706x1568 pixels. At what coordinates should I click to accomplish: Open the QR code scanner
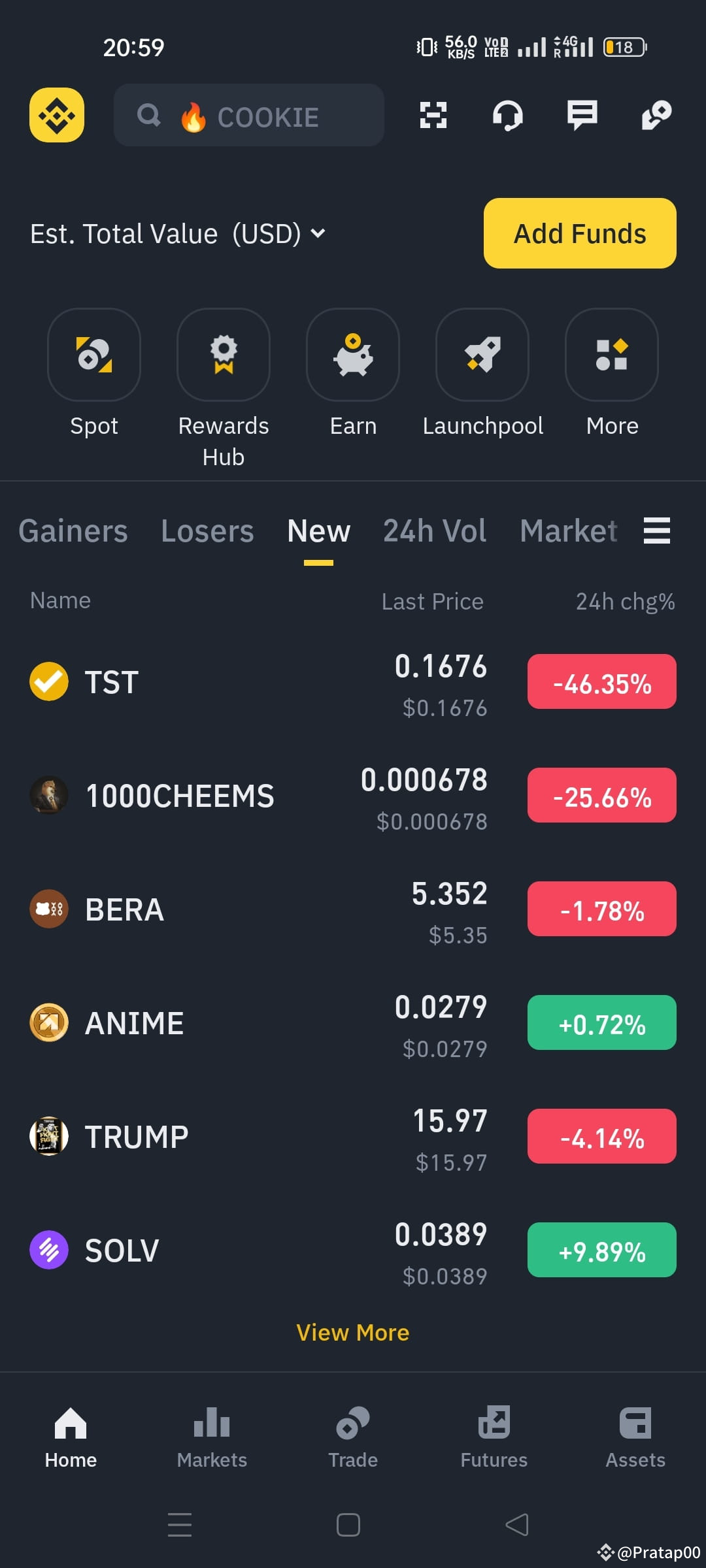click(433, 116)
